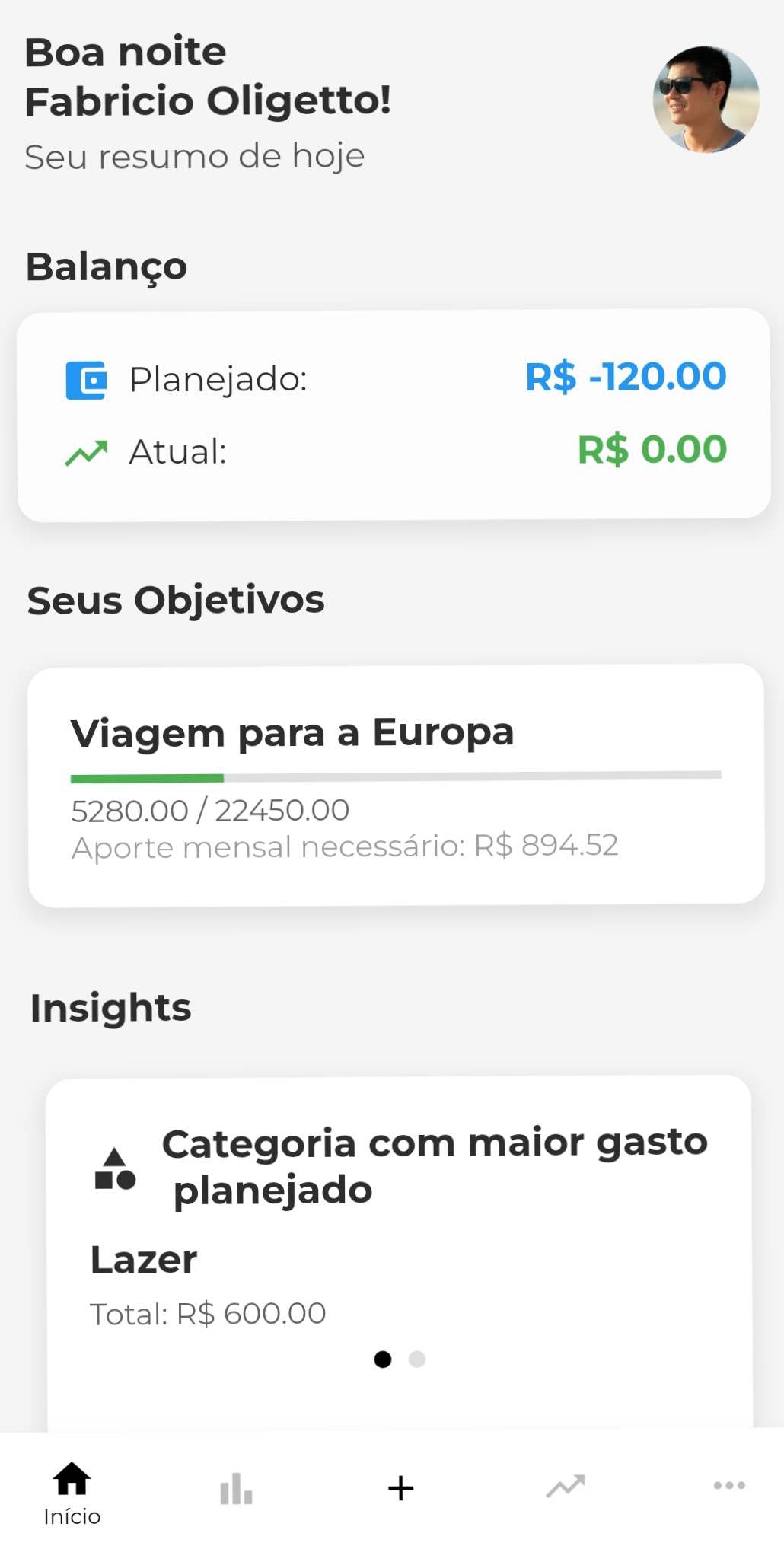
Task: Open the Categoria com maior gasto planejado insight
Action: [399, 1226]
